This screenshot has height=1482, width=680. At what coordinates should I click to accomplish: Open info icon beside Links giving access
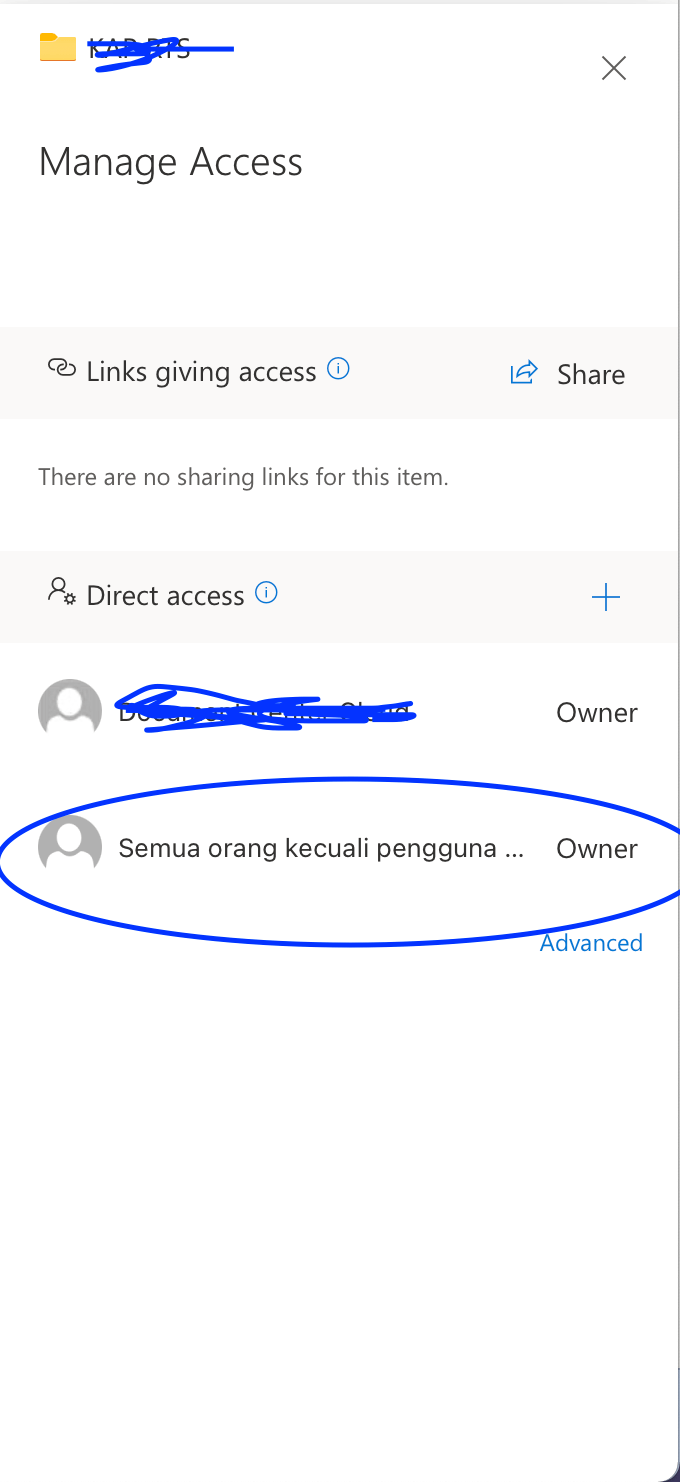click(339, 369)
